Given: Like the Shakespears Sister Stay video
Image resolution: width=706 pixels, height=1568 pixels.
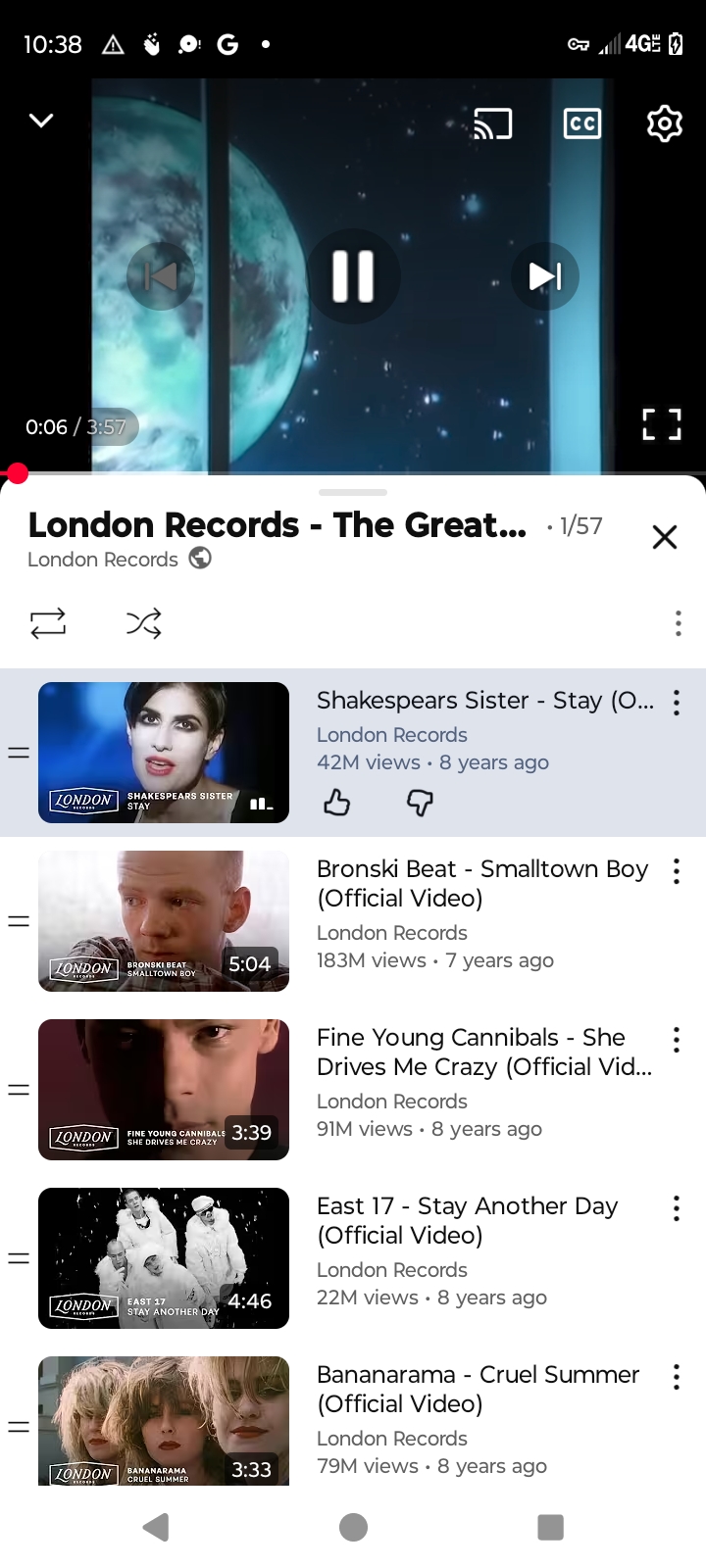Looking at the screenshot, I should point(337,803).
